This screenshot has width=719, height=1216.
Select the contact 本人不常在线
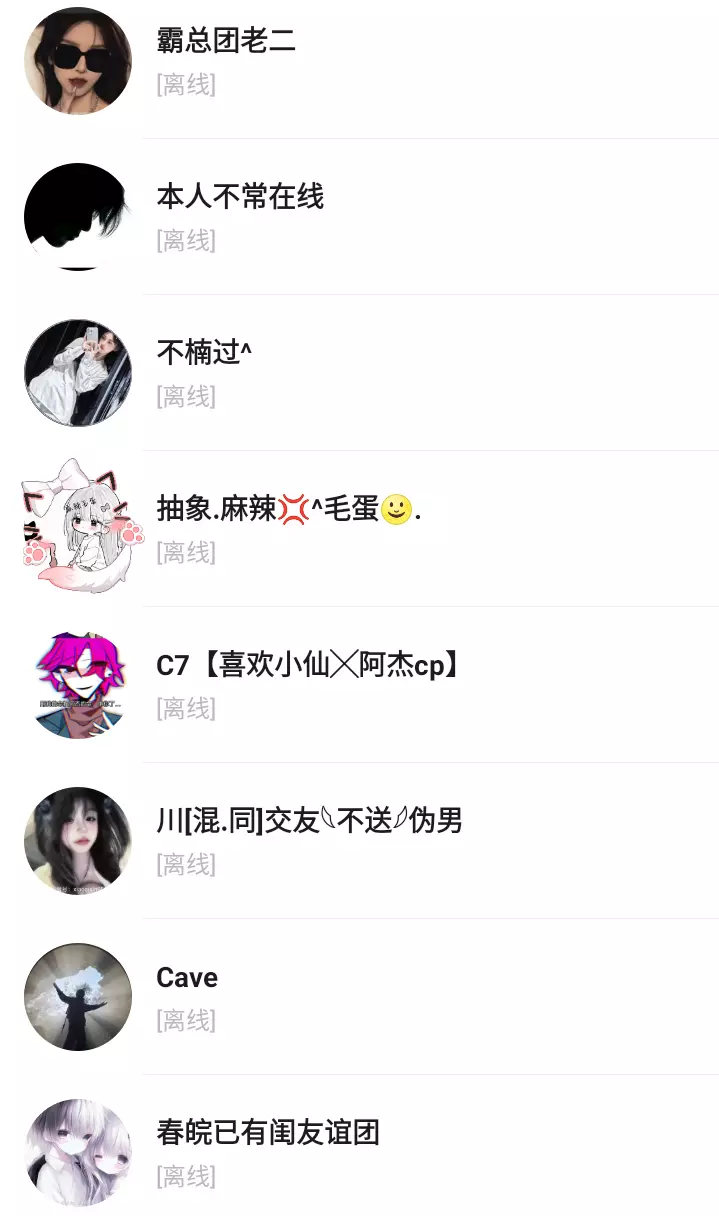(359, 216)
